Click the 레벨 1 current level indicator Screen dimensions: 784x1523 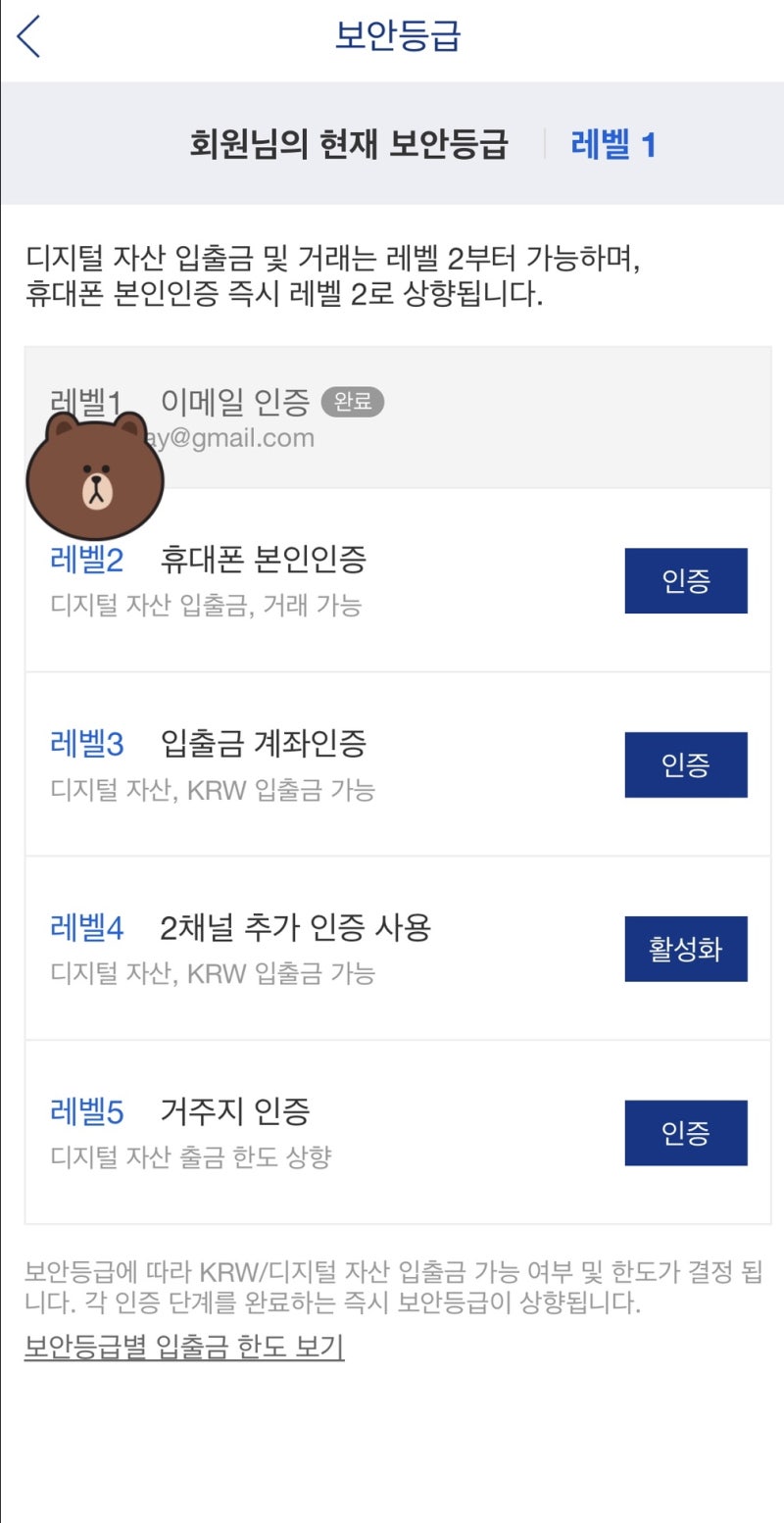tap(612, 143)
